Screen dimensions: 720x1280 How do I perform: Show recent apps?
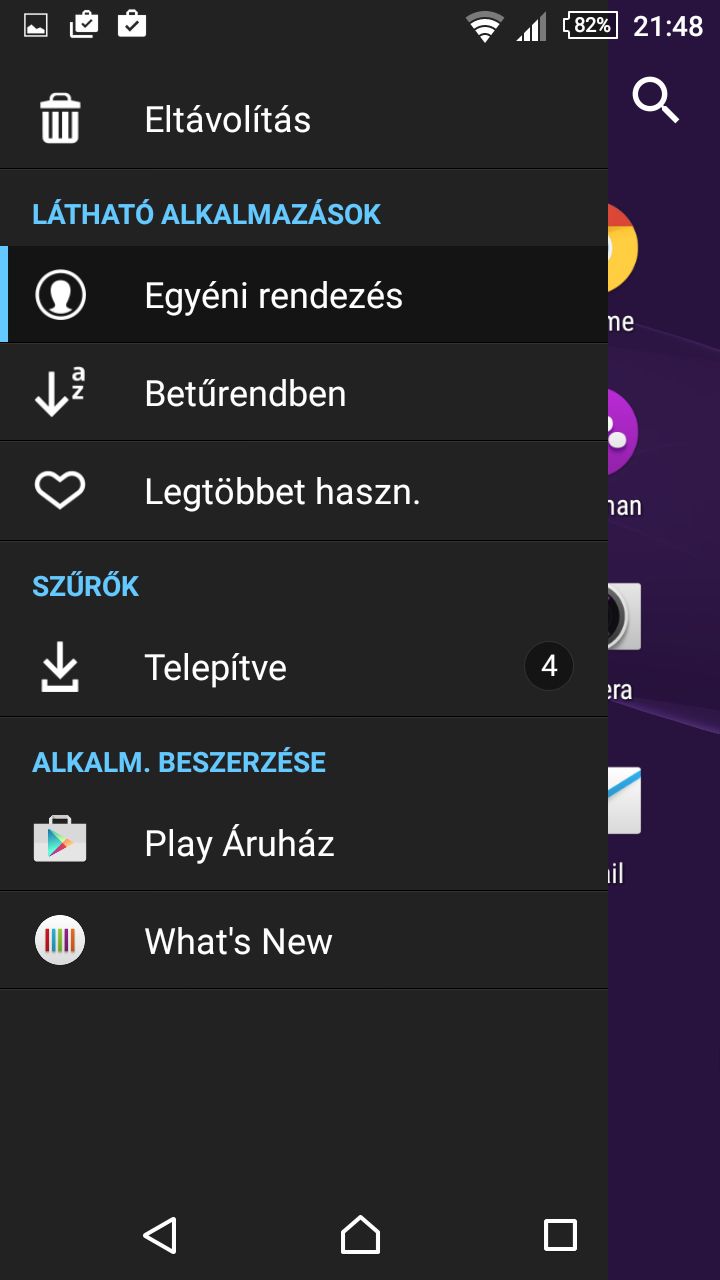tap(560, 1235)
